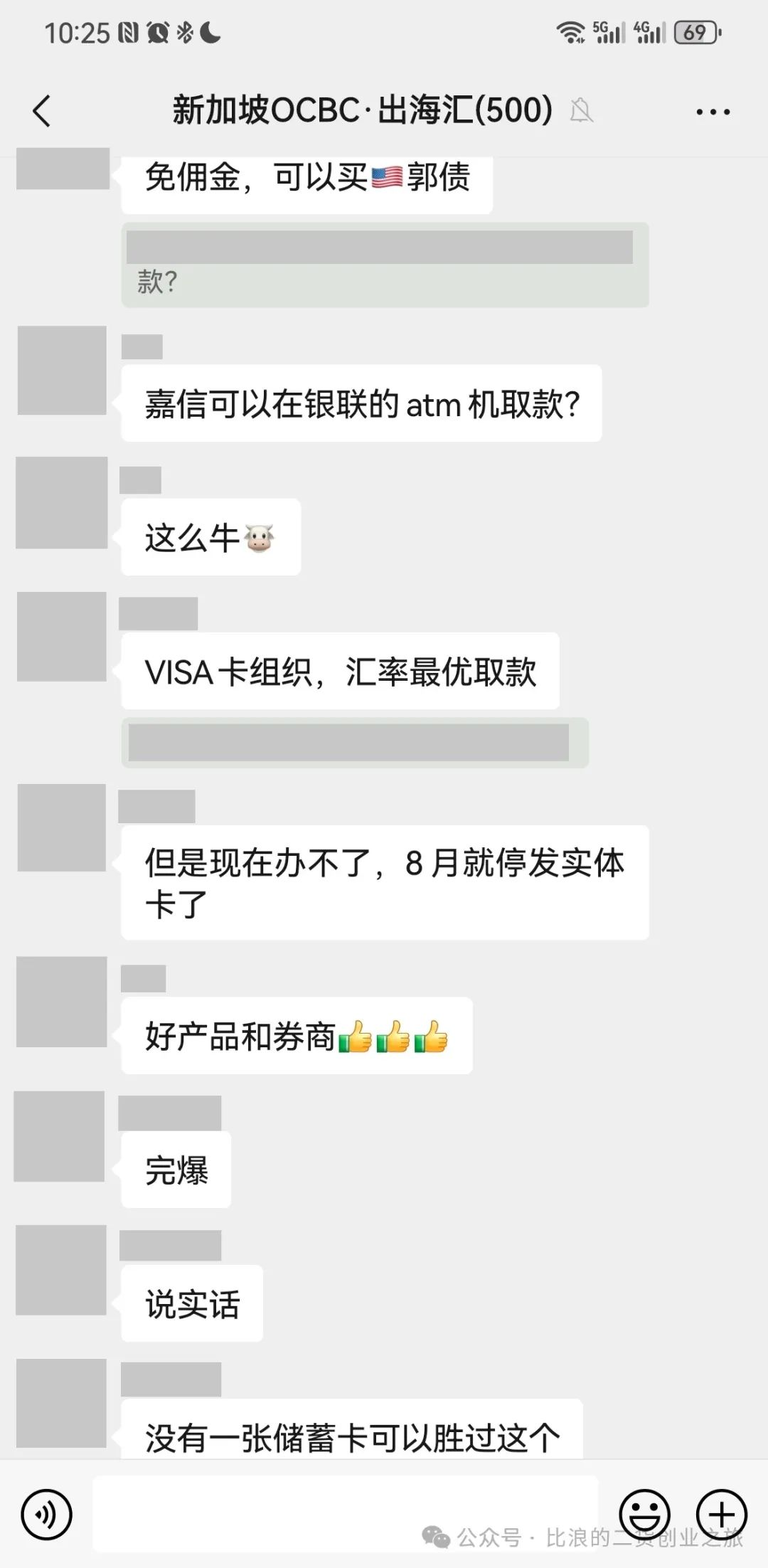Viewport: 768px width, 1568px height.
Task: Go back using the left chevron arrow
Action: 41,111
